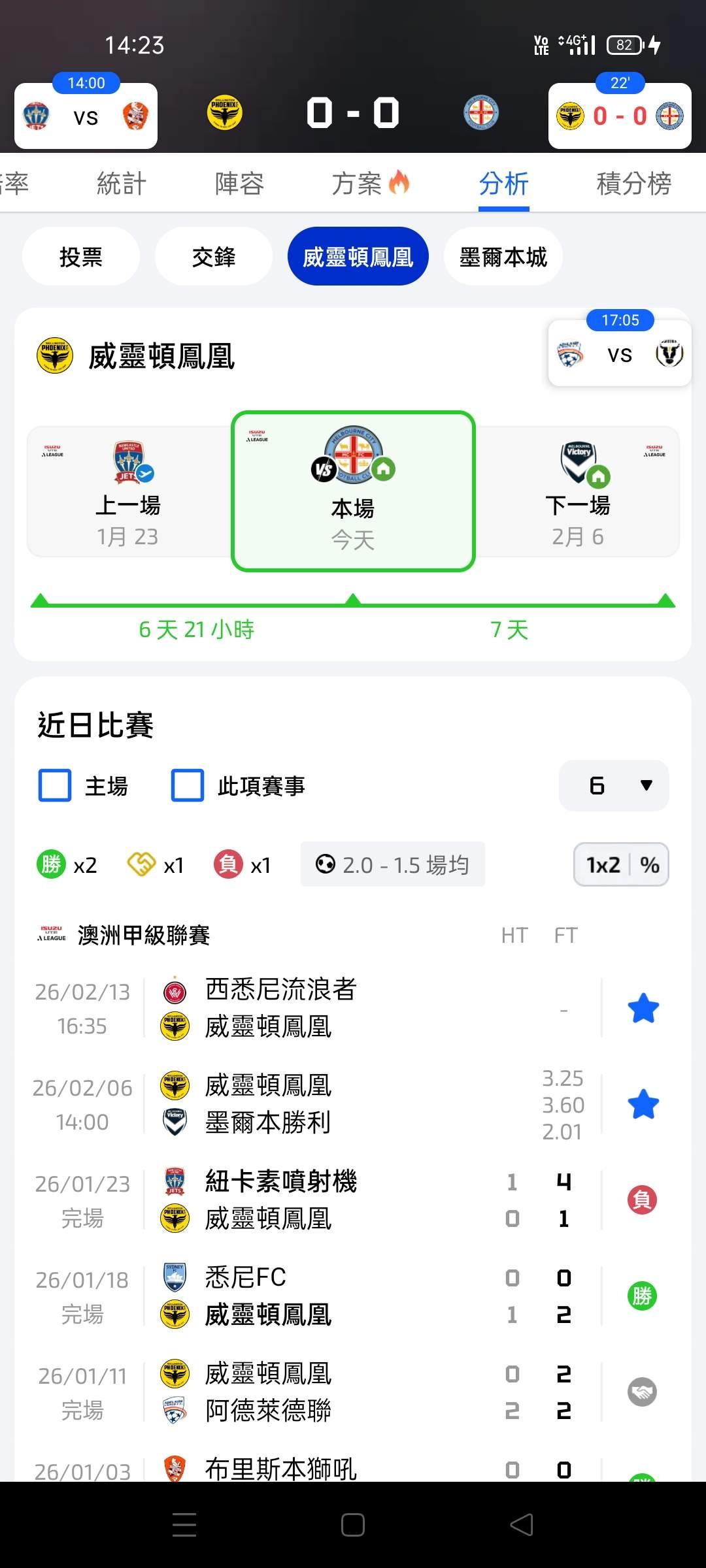Select the 墨爾本城 chip
Viewport: 706px width, 1568px height.
pyautogui.click(x=503, y=256)
